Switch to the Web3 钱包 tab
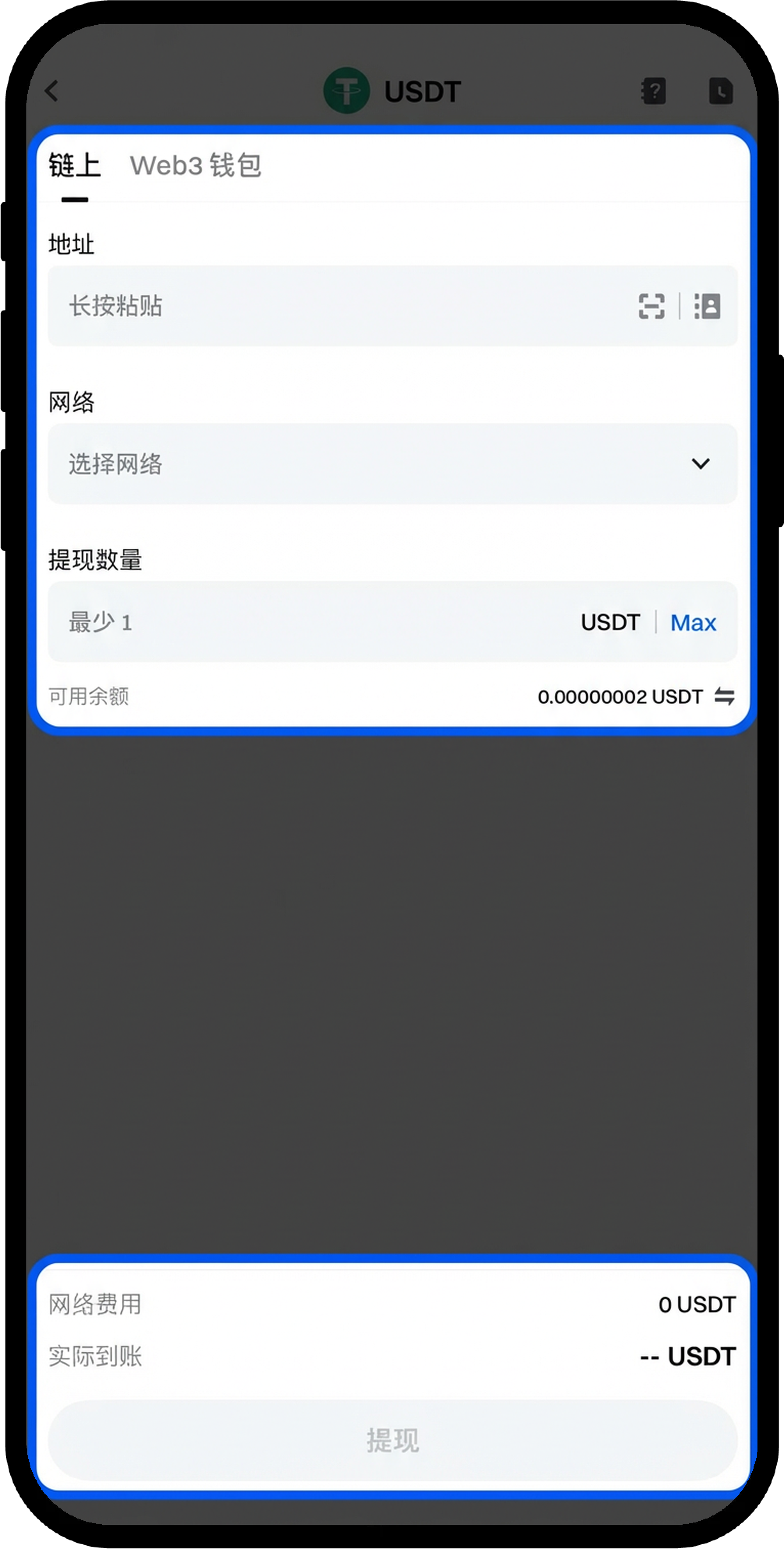 195,165
